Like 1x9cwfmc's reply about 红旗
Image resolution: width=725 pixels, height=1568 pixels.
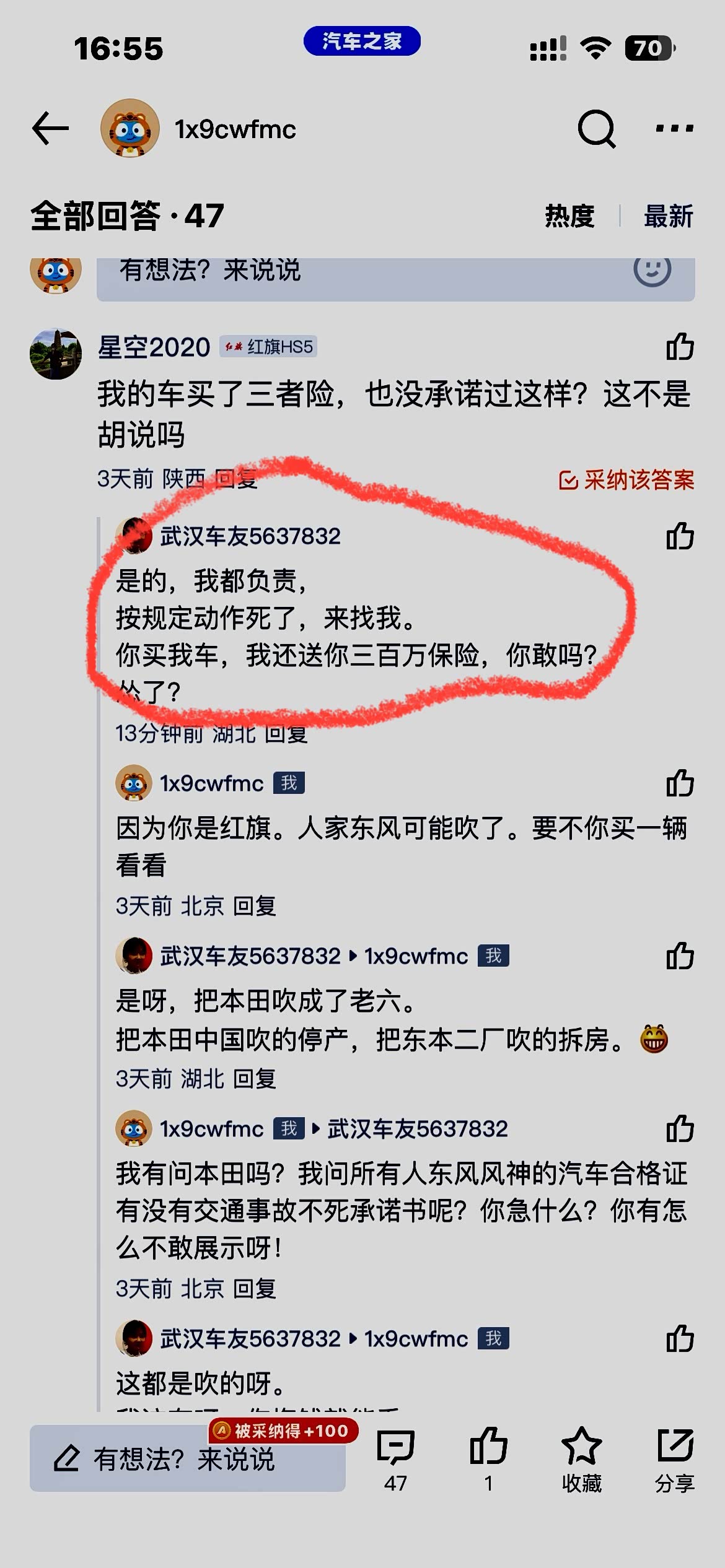click(x=680, y=783)
